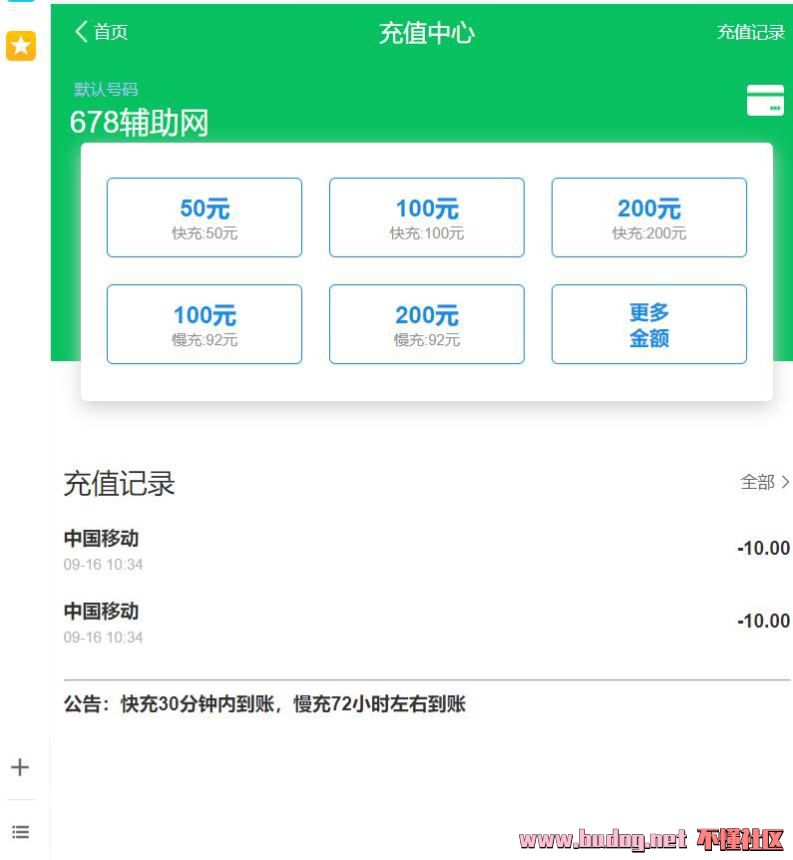Choose the 100元 快充 recharge
793x860 pixels.
coord(426,218)
